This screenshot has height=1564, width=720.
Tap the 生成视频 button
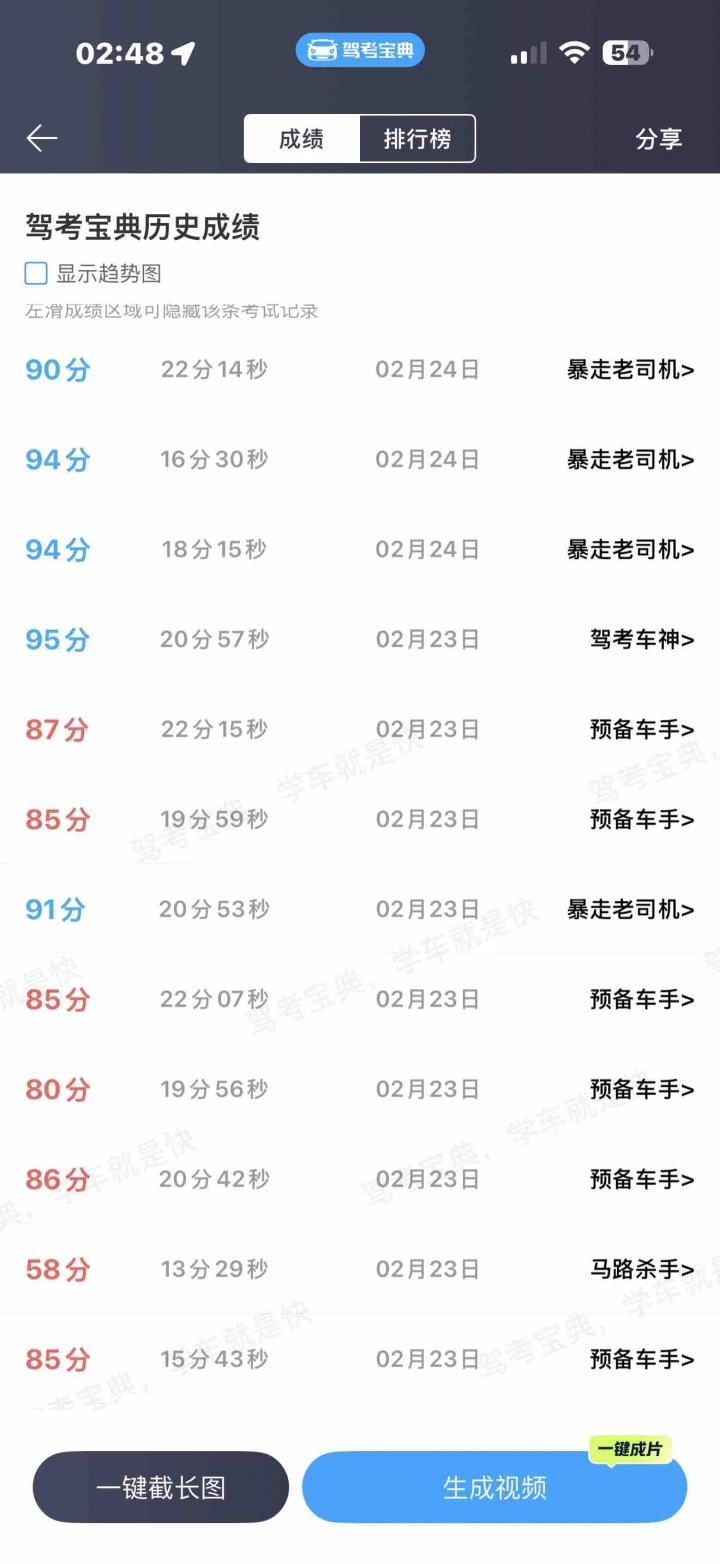[x=494, y=1487]
